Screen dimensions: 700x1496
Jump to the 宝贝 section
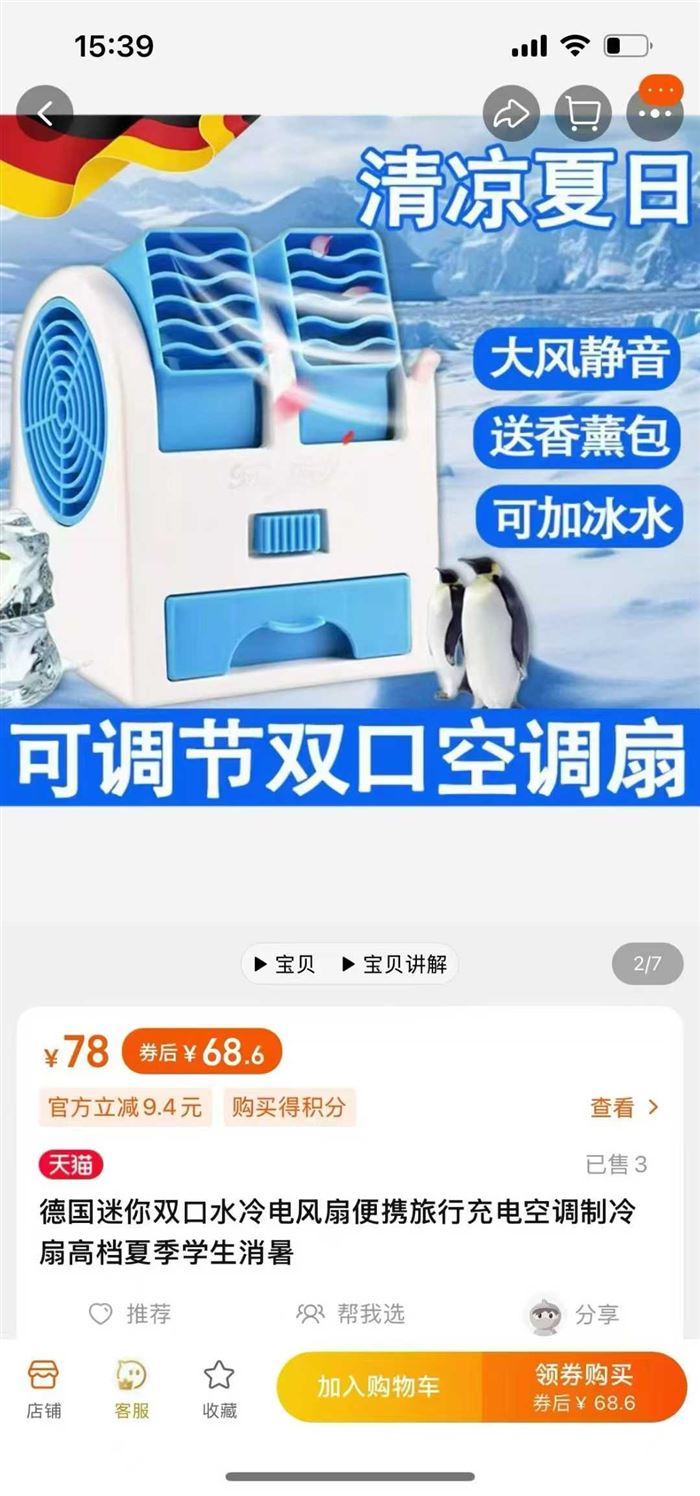pyautogui.click(x=285, y=964)
